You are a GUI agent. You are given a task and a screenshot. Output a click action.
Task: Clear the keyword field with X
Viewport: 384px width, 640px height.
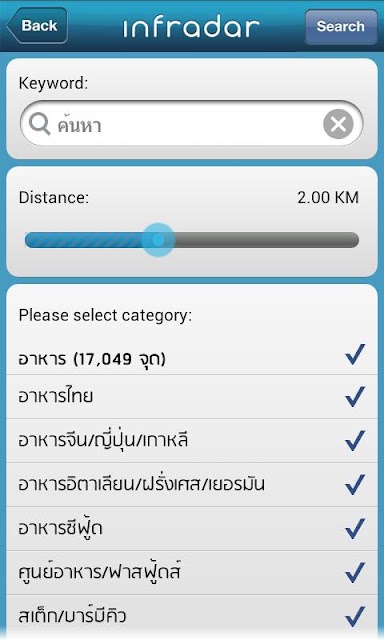(338, 124)
